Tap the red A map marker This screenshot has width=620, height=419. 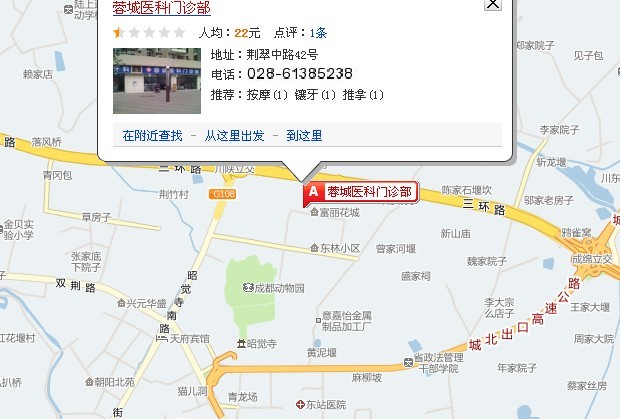(312, 191)
